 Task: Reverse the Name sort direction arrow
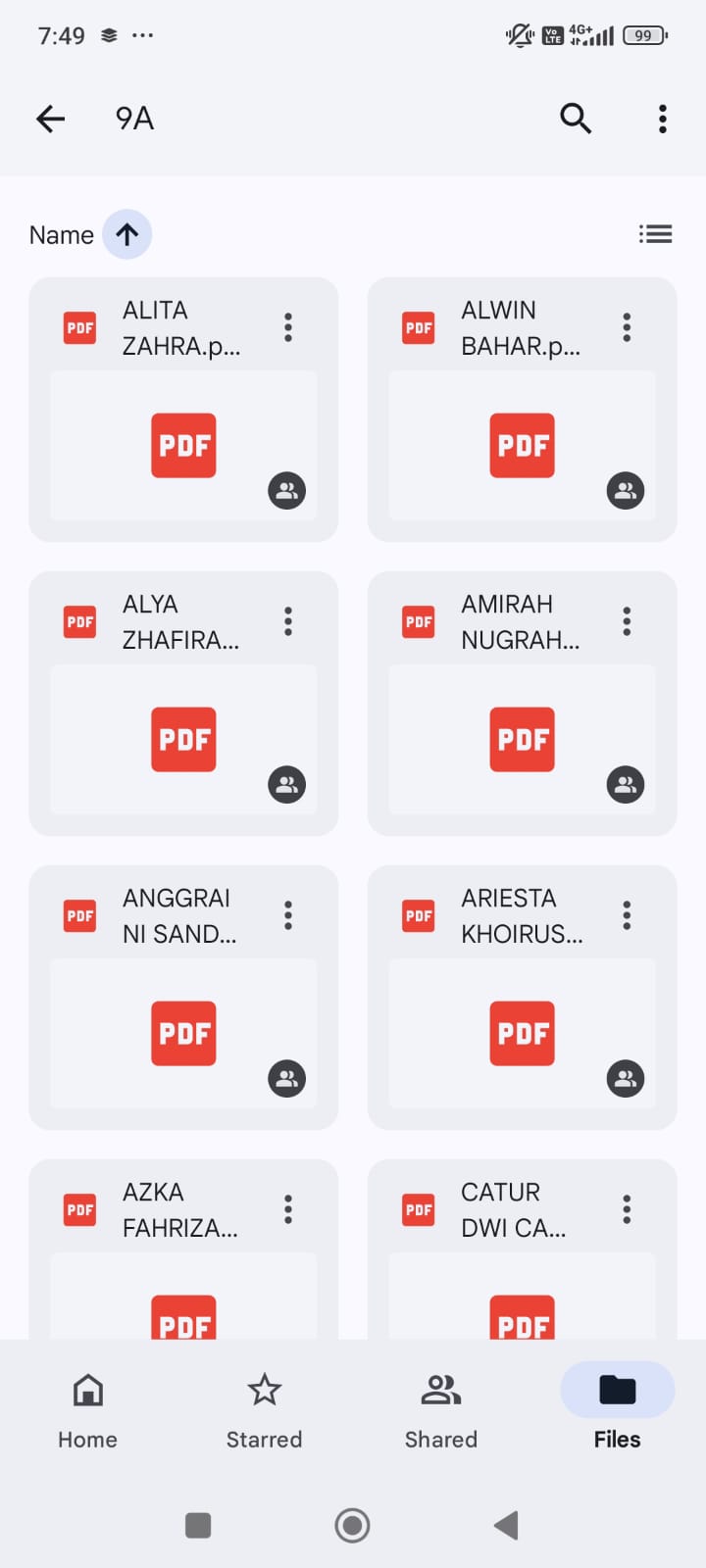(127, 234)
